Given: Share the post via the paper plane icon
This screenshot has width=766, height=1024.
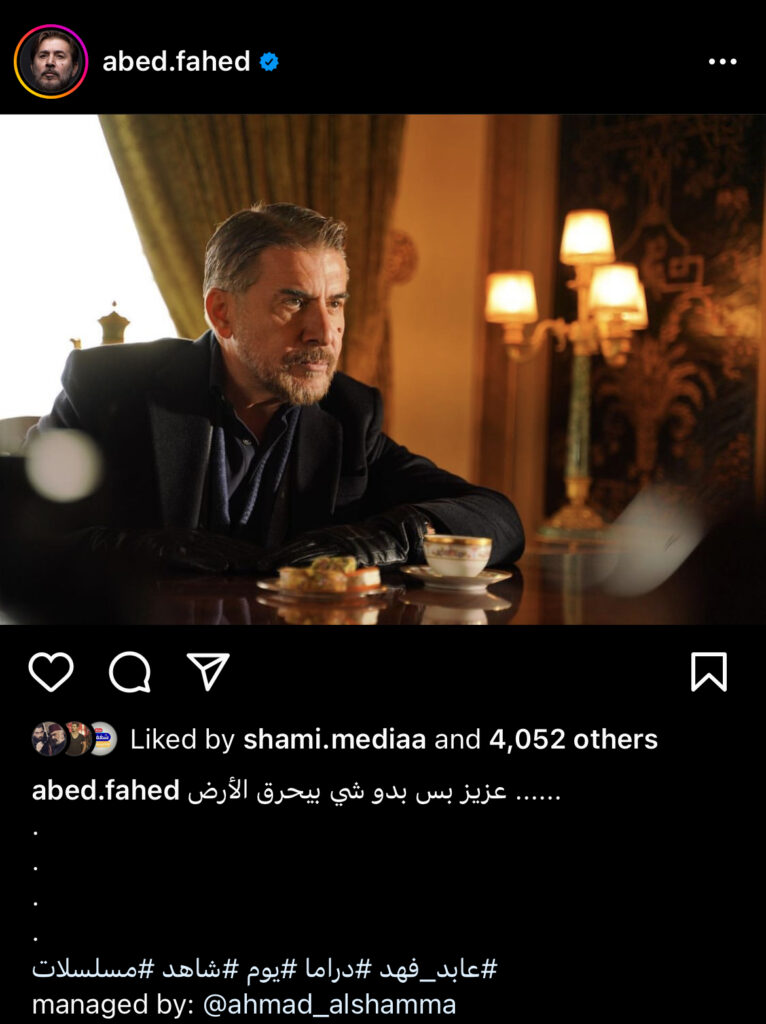Looking at the screenshot, I should click(208, 672).
